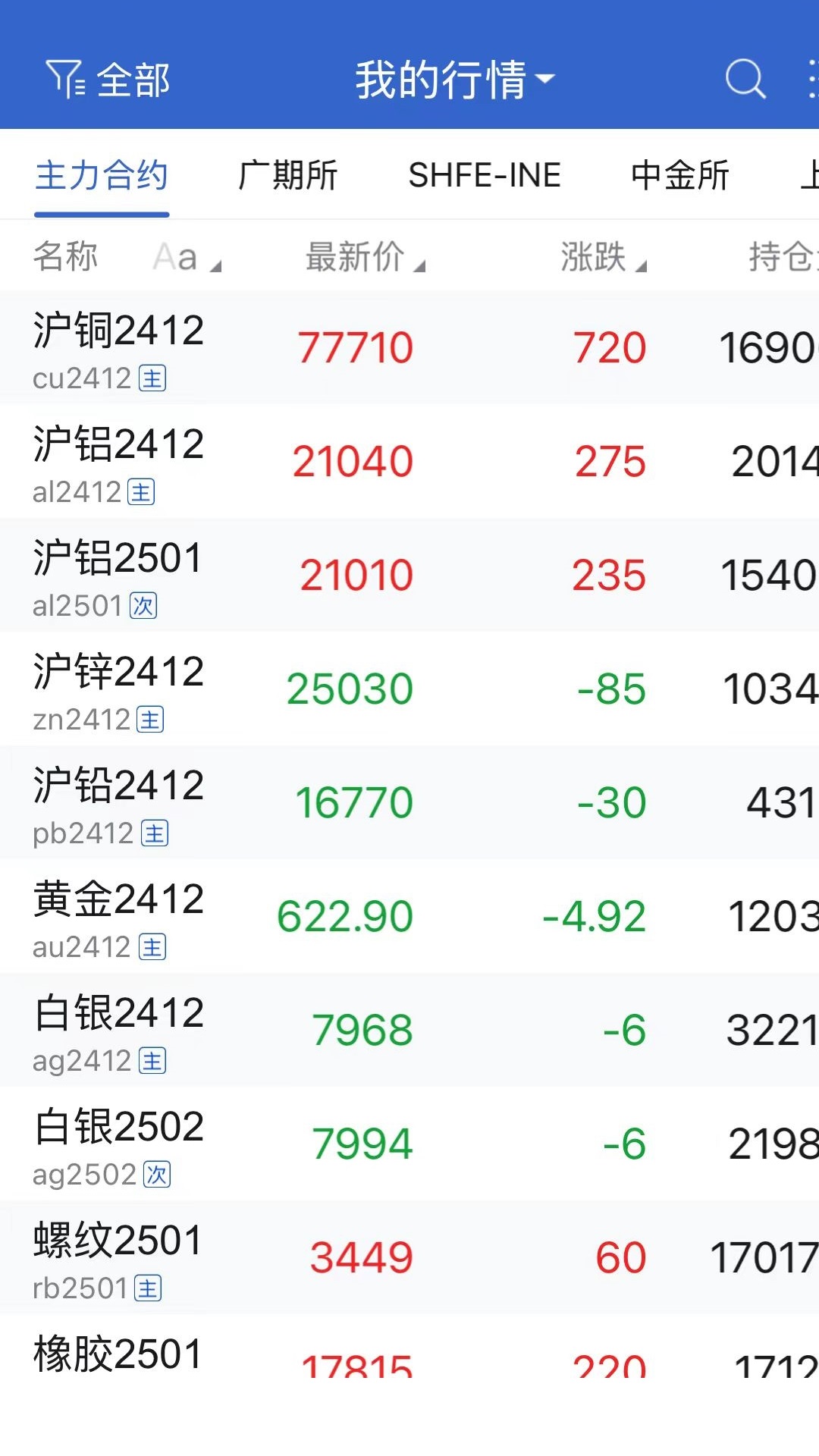
Task: Tap the search magnifier icon
Action: tap(745, 78)
